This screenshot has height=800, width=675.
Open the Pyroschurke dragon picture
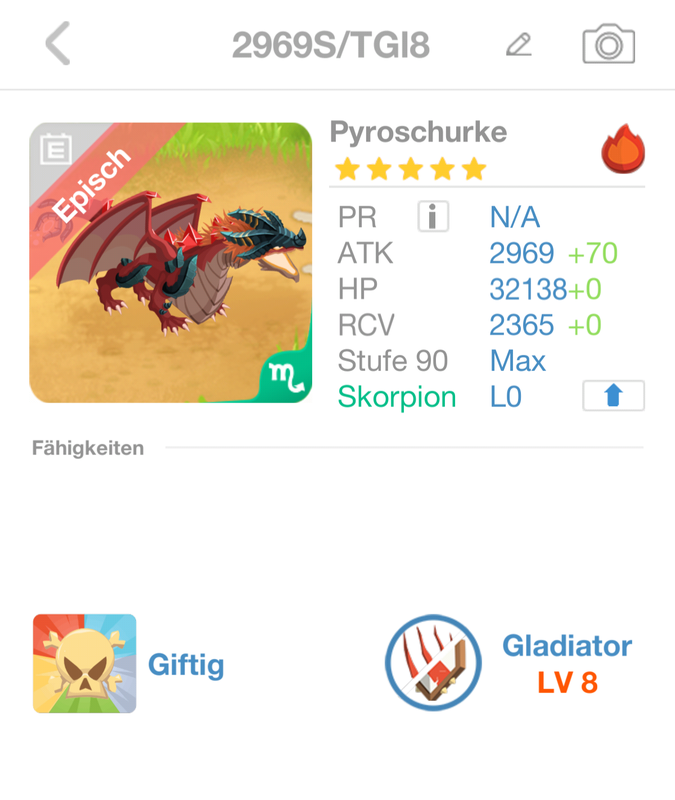[x=170, y=262]
